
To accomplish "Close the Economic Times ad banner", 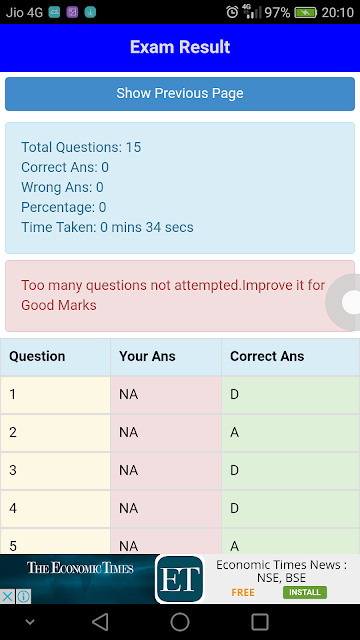I will [x=7, y=596].
